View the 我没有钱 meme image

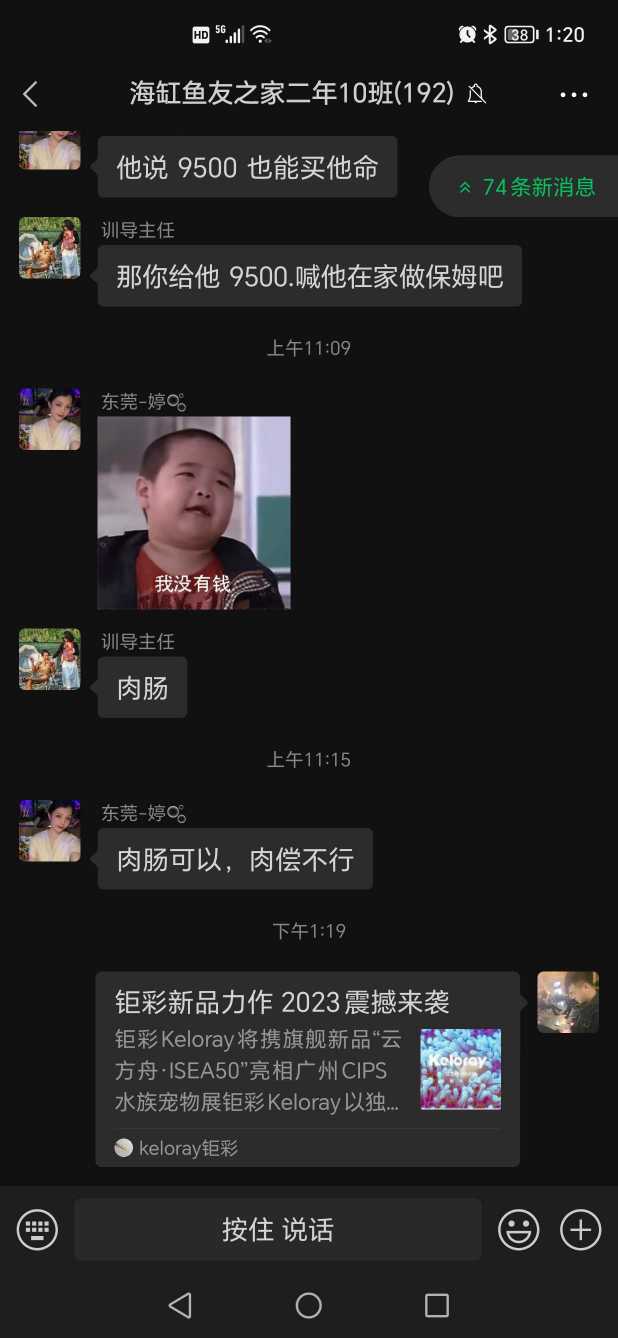[194, 513]
